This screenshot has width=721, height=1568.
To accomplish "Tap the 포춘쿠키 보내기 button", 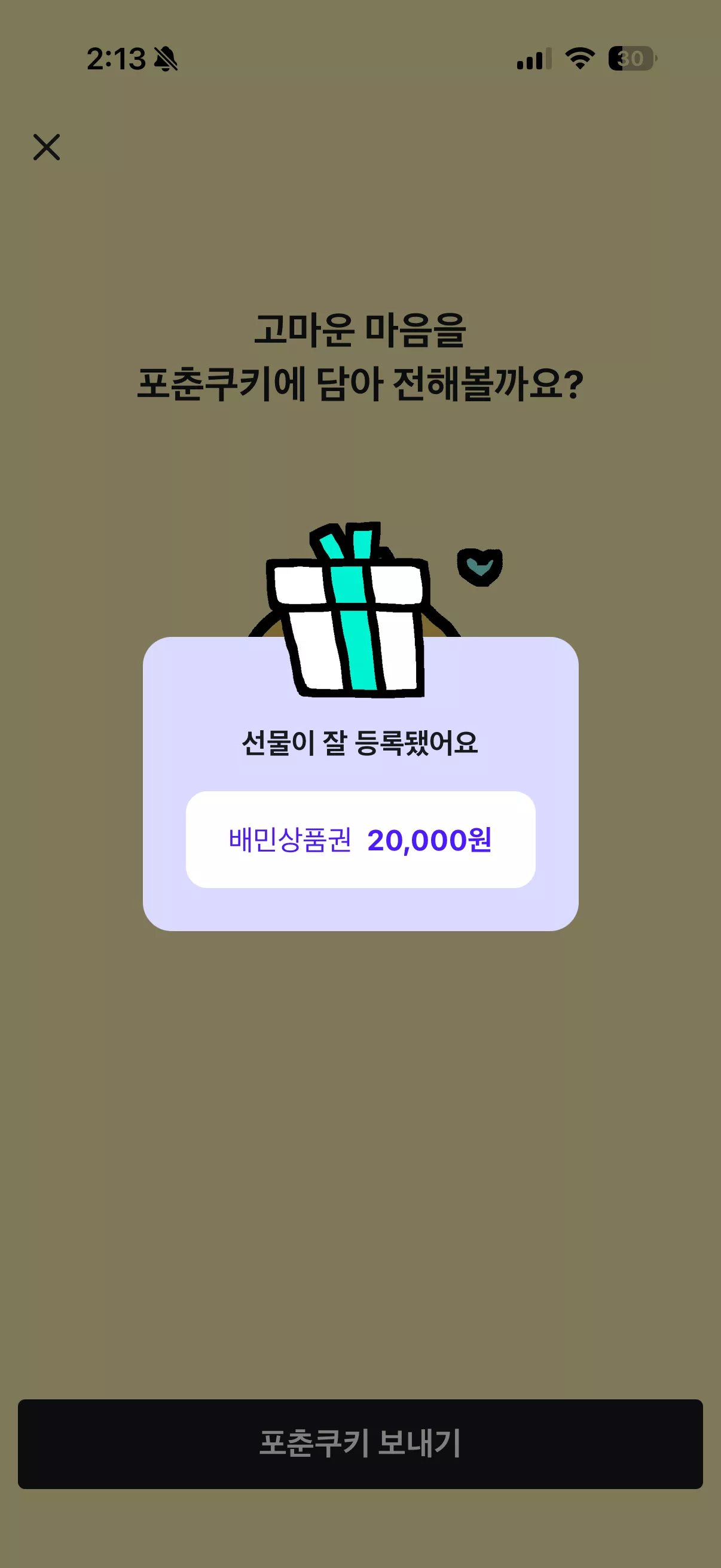I will click(x=360, y=1444).
